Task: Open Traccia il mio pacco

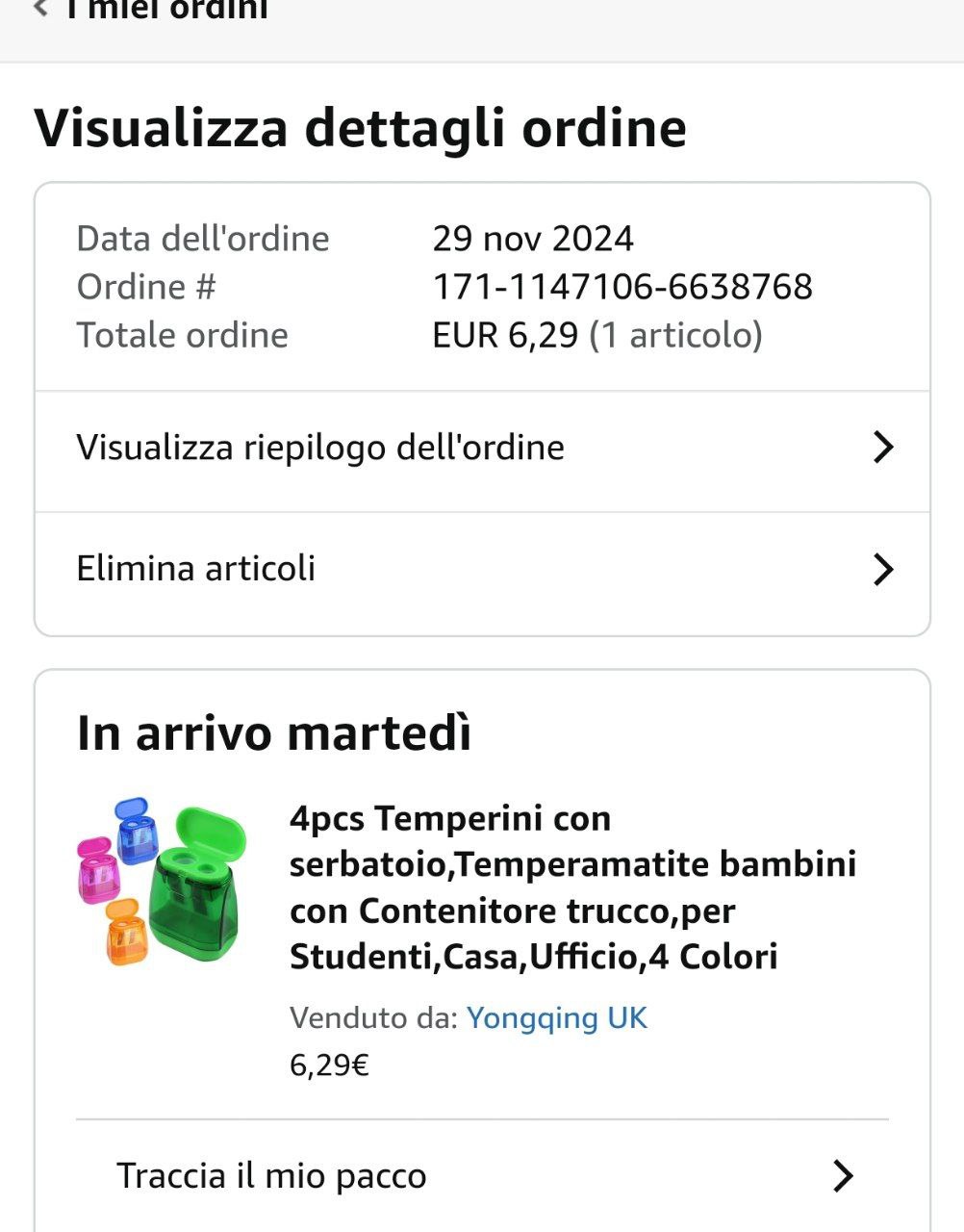Action: (x=481, y=1176)
